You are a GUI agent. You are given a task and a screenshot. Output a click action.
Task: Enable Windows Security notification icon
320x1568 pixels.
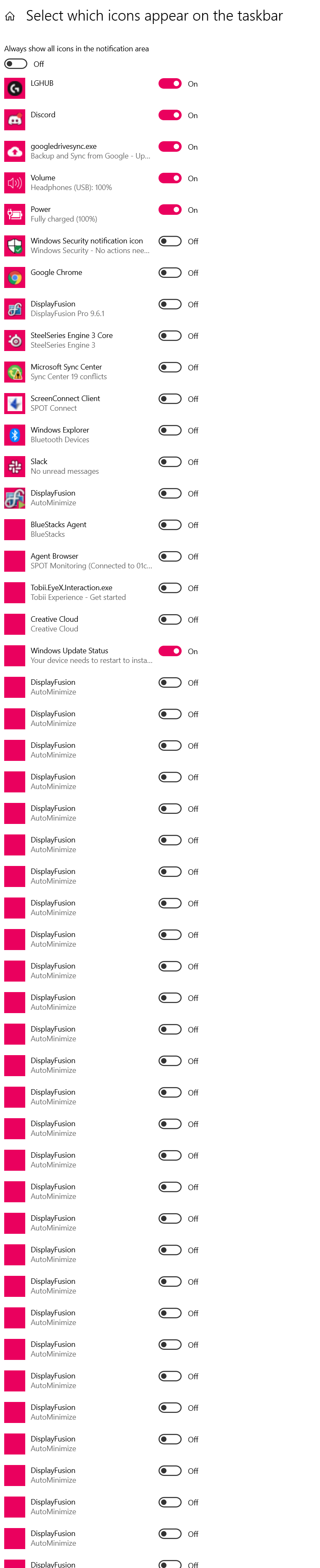170,242
